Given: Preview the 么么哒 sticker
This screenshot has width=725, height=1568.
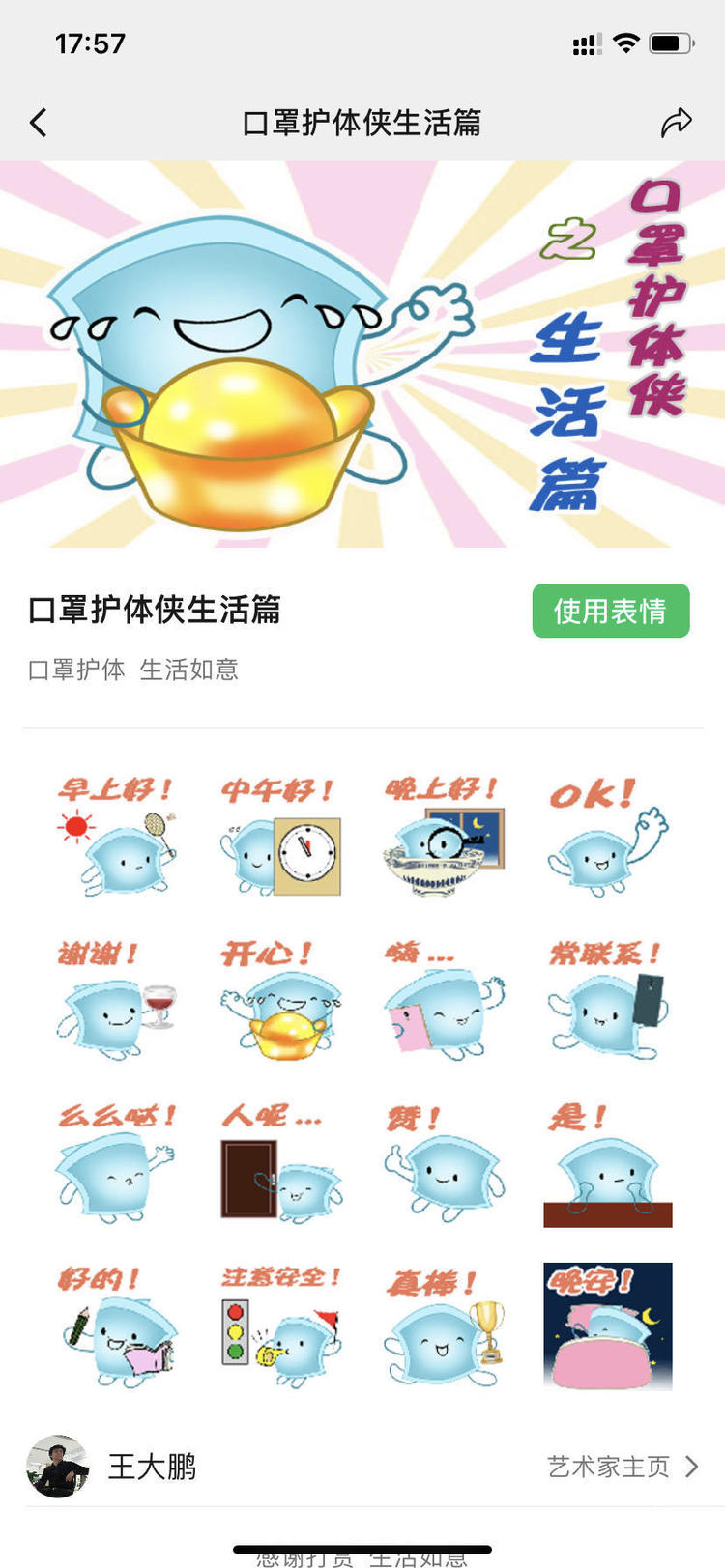Looking at the screenshot, I should point(117,1163).
